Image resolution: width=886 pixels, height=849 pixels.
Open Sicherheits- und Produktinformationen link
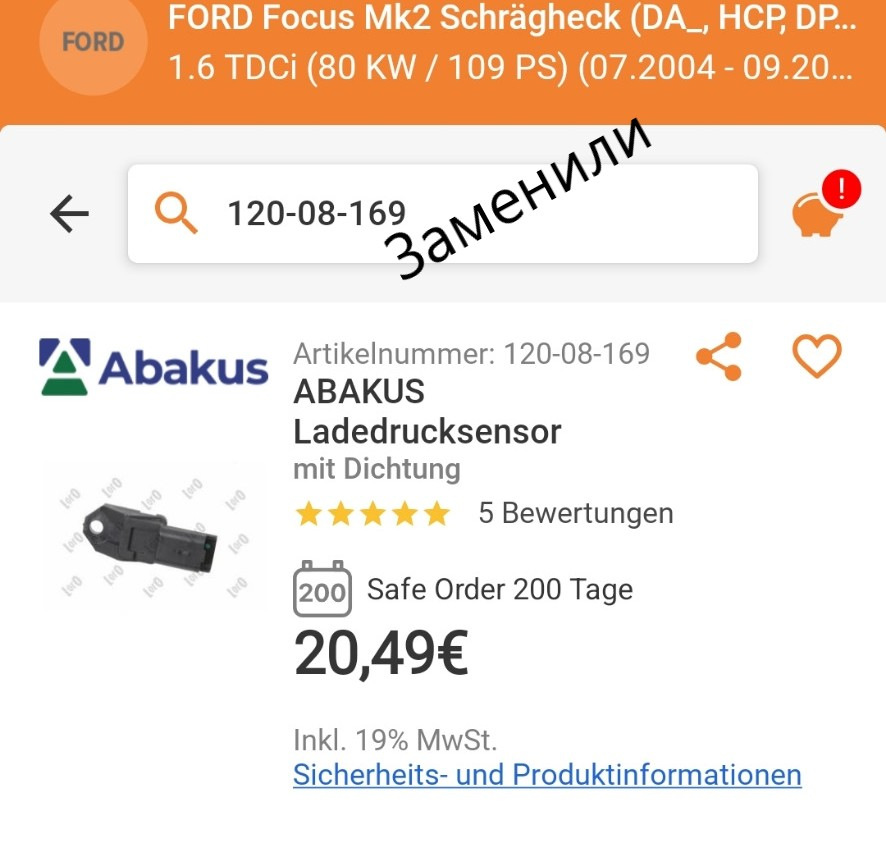[547, 775]
